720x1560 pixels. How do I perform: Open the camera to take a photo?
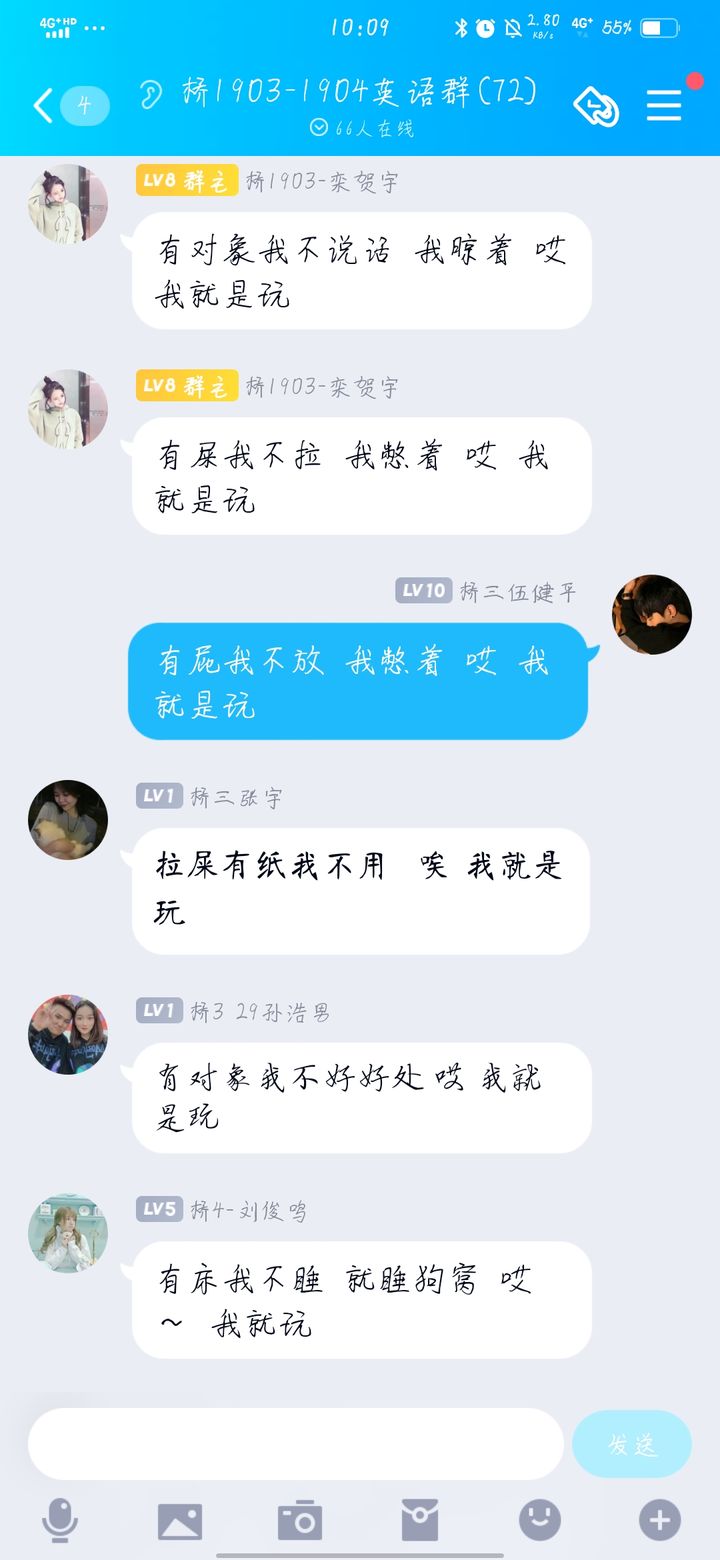(x=300, y=1521)
